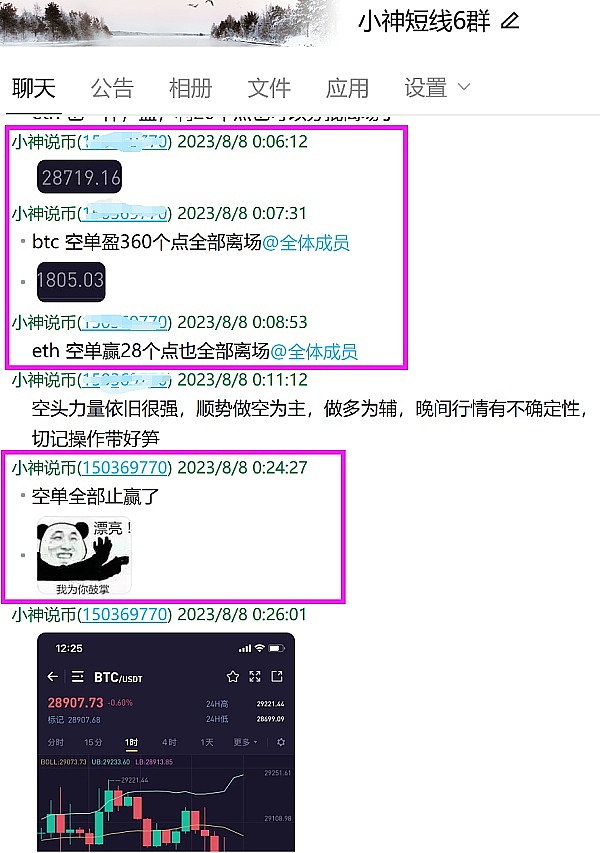Open the 28719.16 image in the chat

point(80,178)
